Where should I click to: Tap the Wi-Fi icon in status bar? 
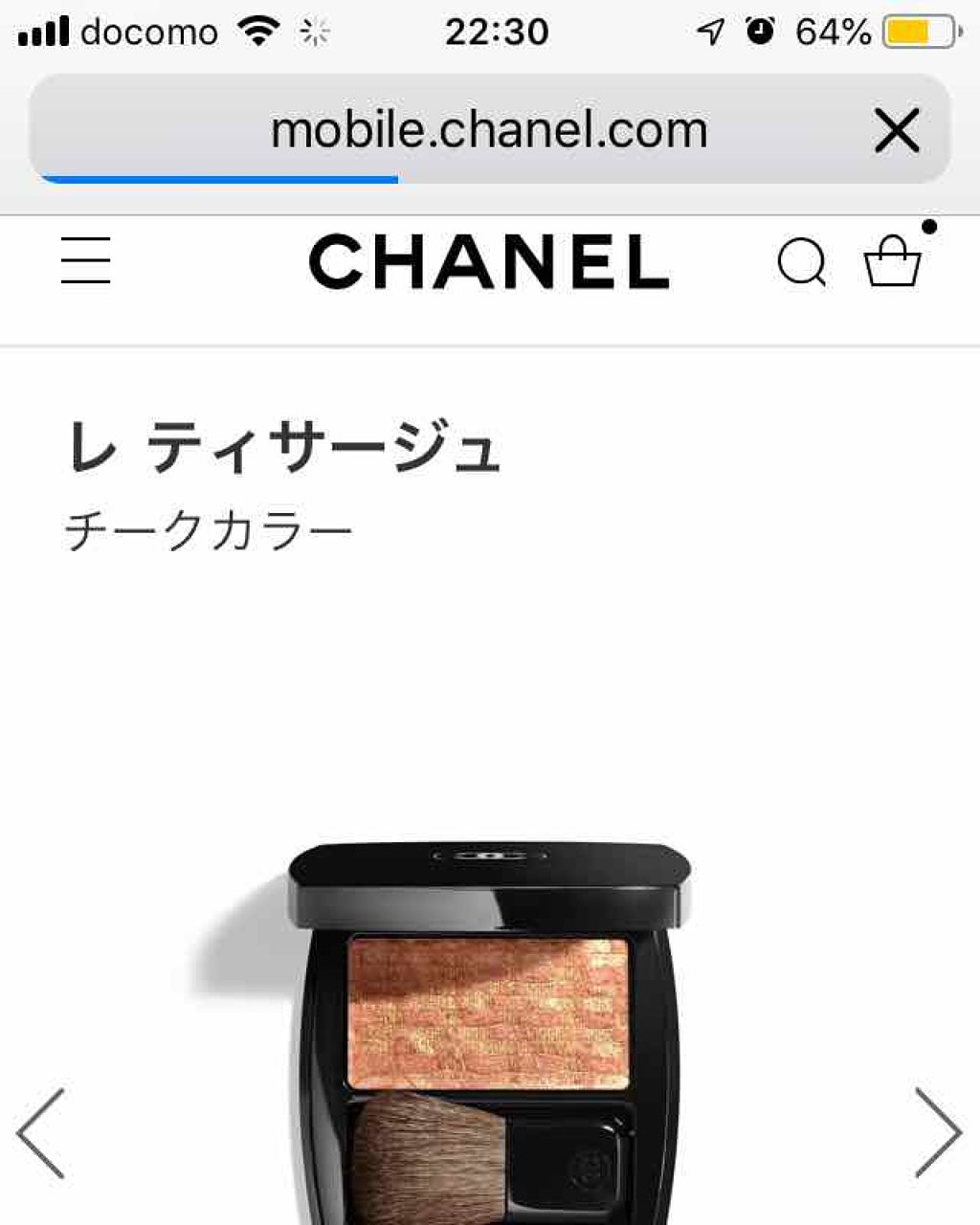(256, 29)
